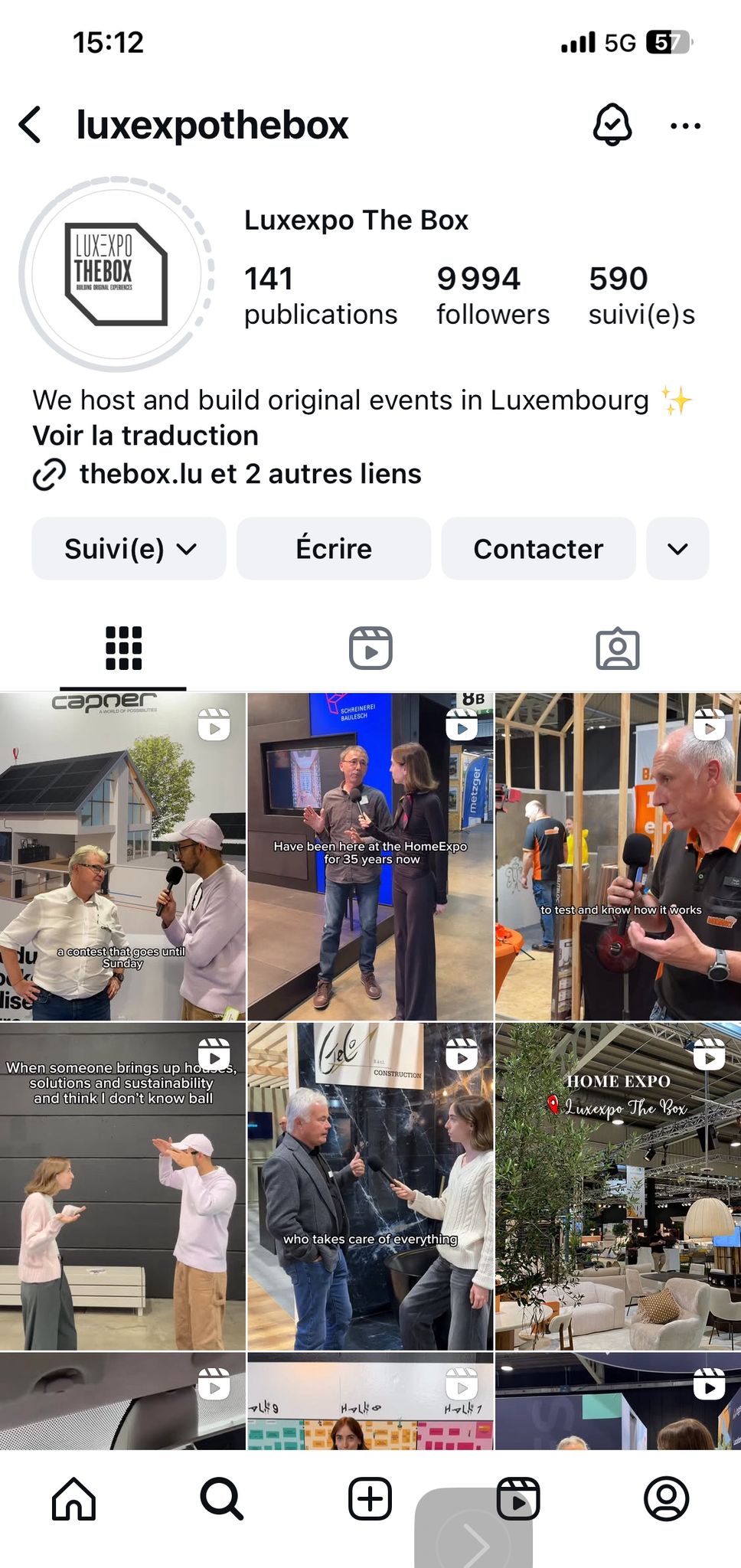Image resolution: width=741 pixels, height=1568 pixels.
Task: Go to the Instagram home feed
Action: pos(74,1498)
